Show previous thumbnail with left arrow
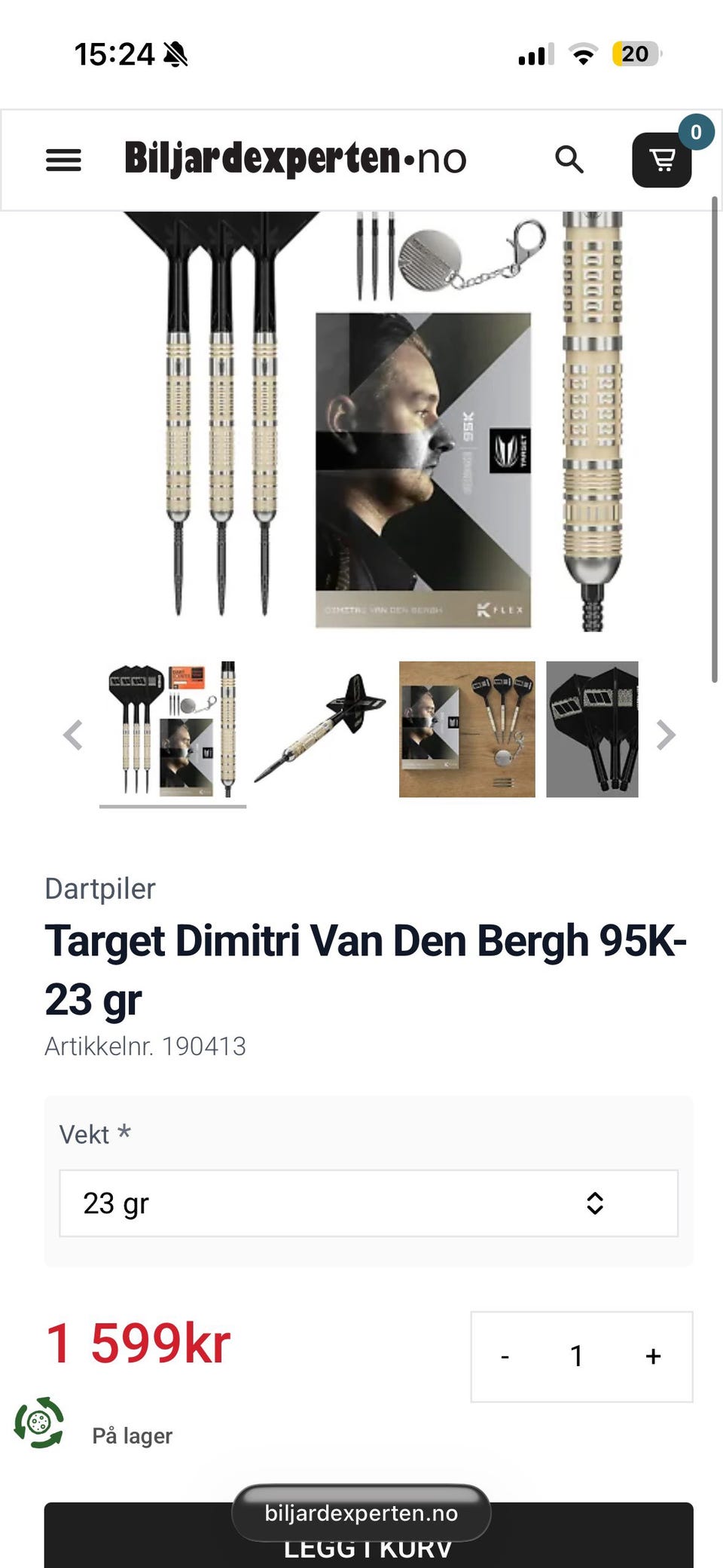Screen dimensions: 723x1568 pos(73,735)
